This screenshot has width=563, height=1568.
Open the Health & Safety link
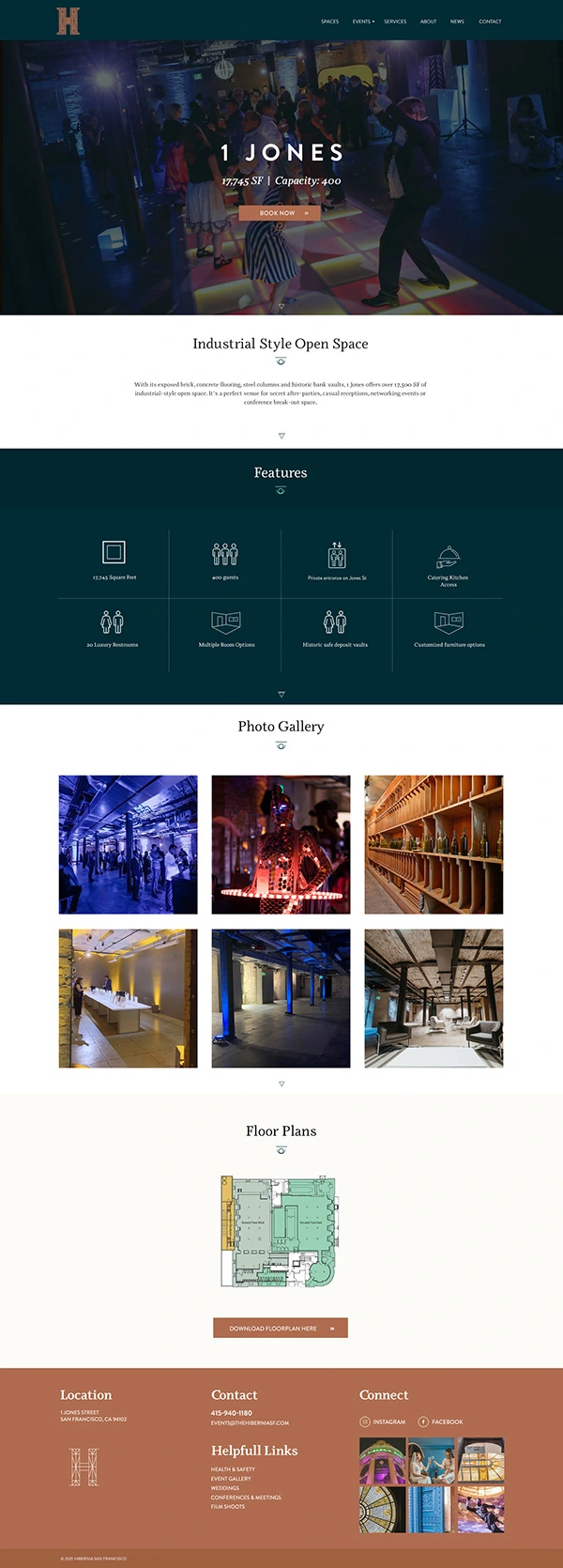(x=233, y=1469)
